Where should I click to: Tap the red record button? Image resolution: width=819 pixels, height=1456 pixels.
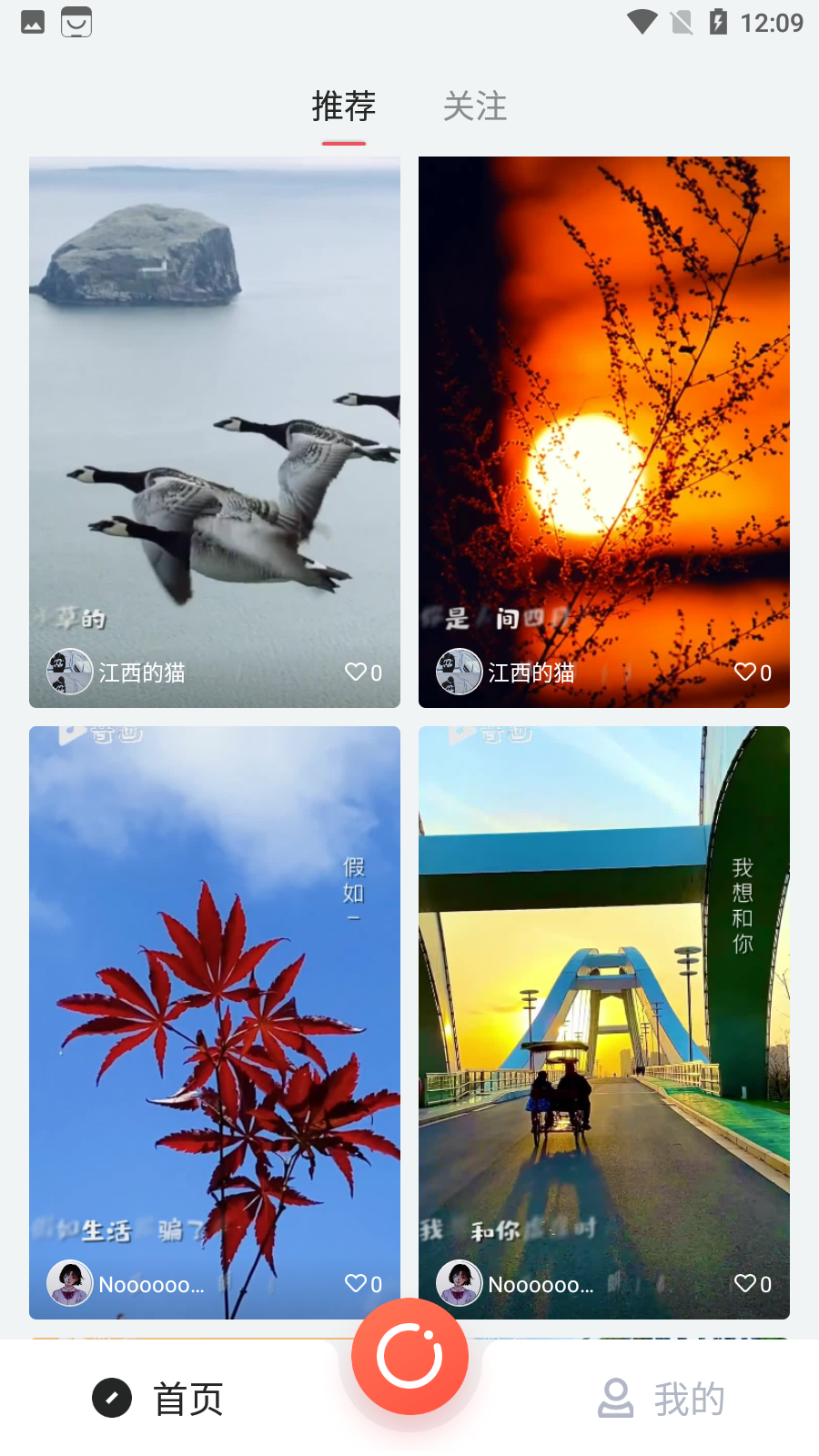click(410, 1356)
